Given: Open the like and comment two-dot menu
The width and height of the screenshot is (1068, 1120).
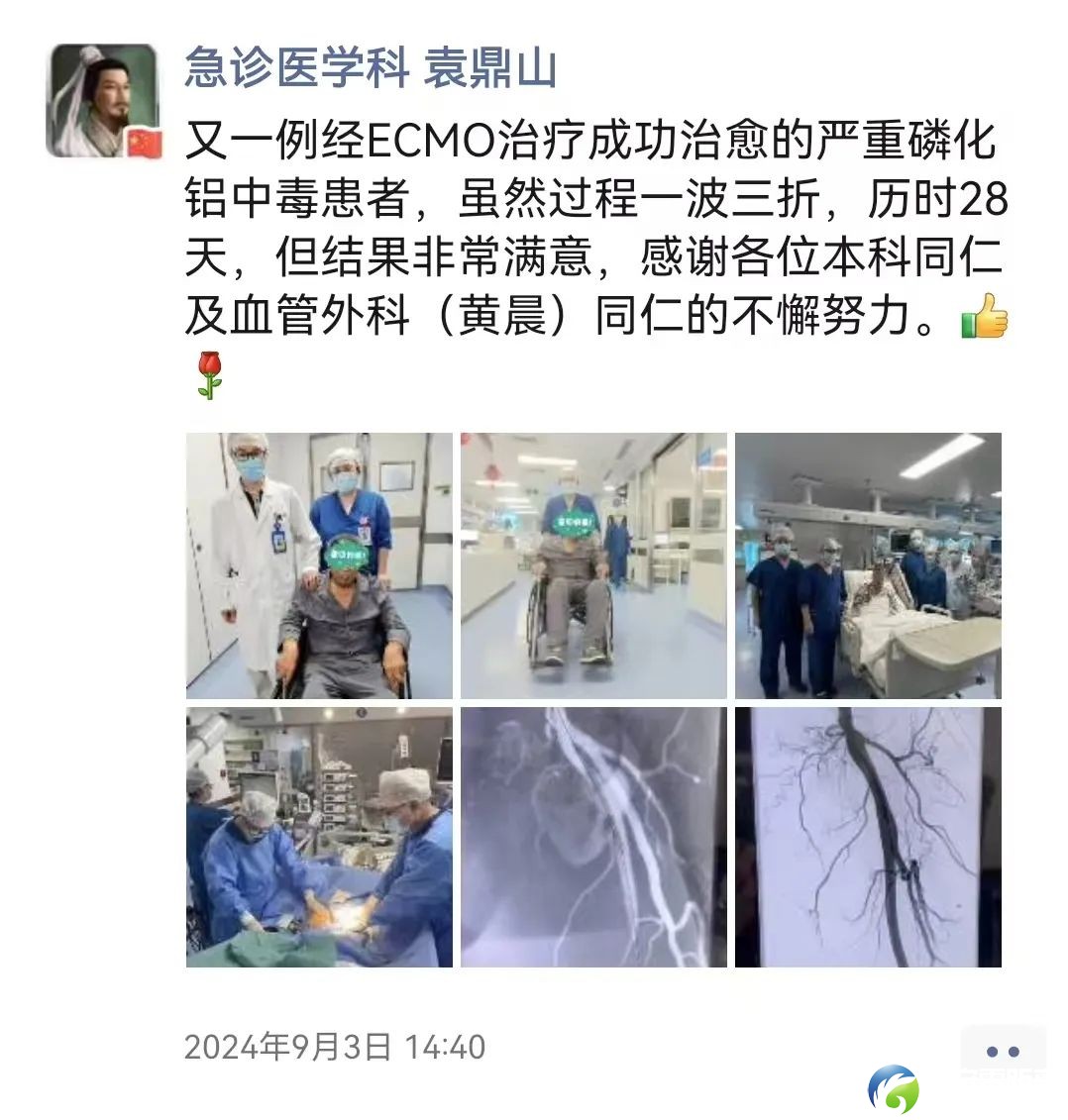Looking at the screenshot, I should pyautogui.click(x=1002, y=1051).
